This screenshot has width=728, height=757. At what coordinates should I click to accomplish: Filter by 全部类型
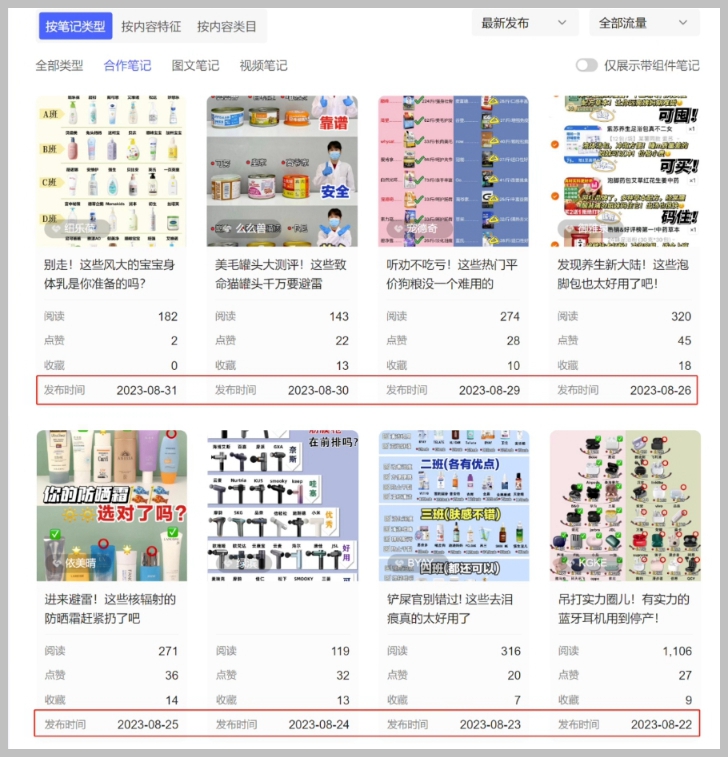[x=59, y=66]
